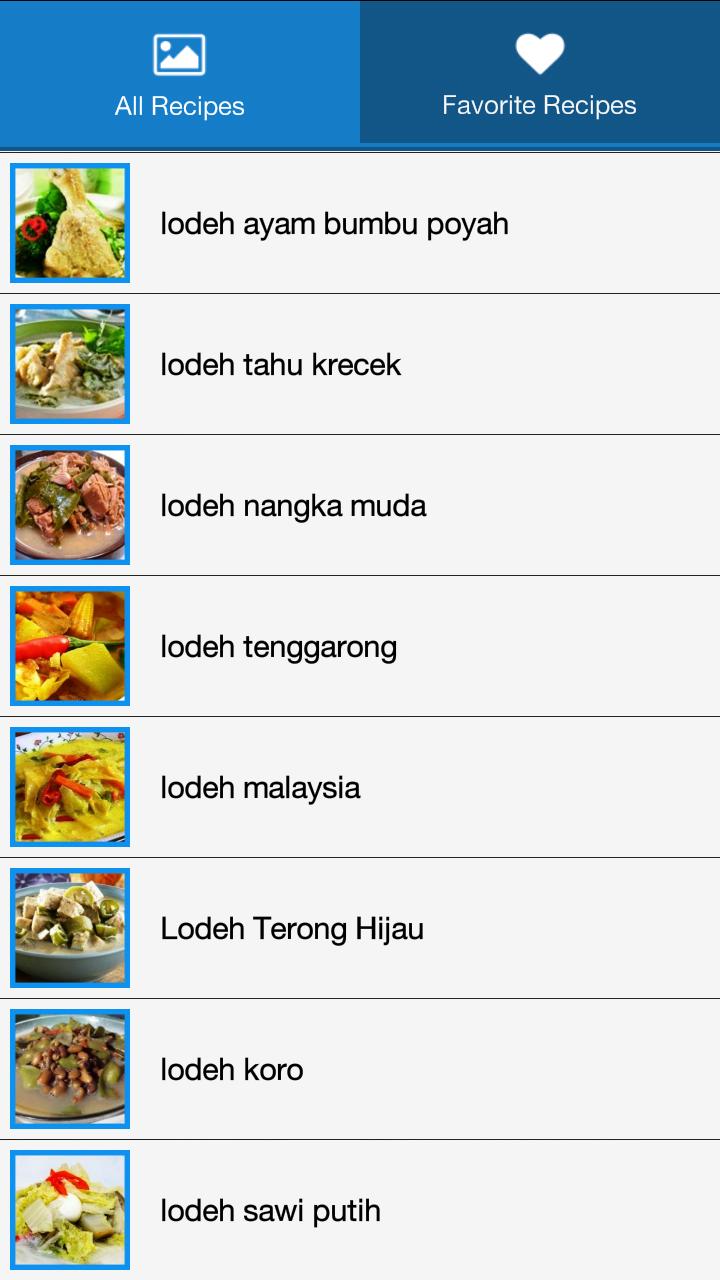Select the lodeh tahu krecek thumbnail image
Screen dimensions: 720x1280
point(69,364)
